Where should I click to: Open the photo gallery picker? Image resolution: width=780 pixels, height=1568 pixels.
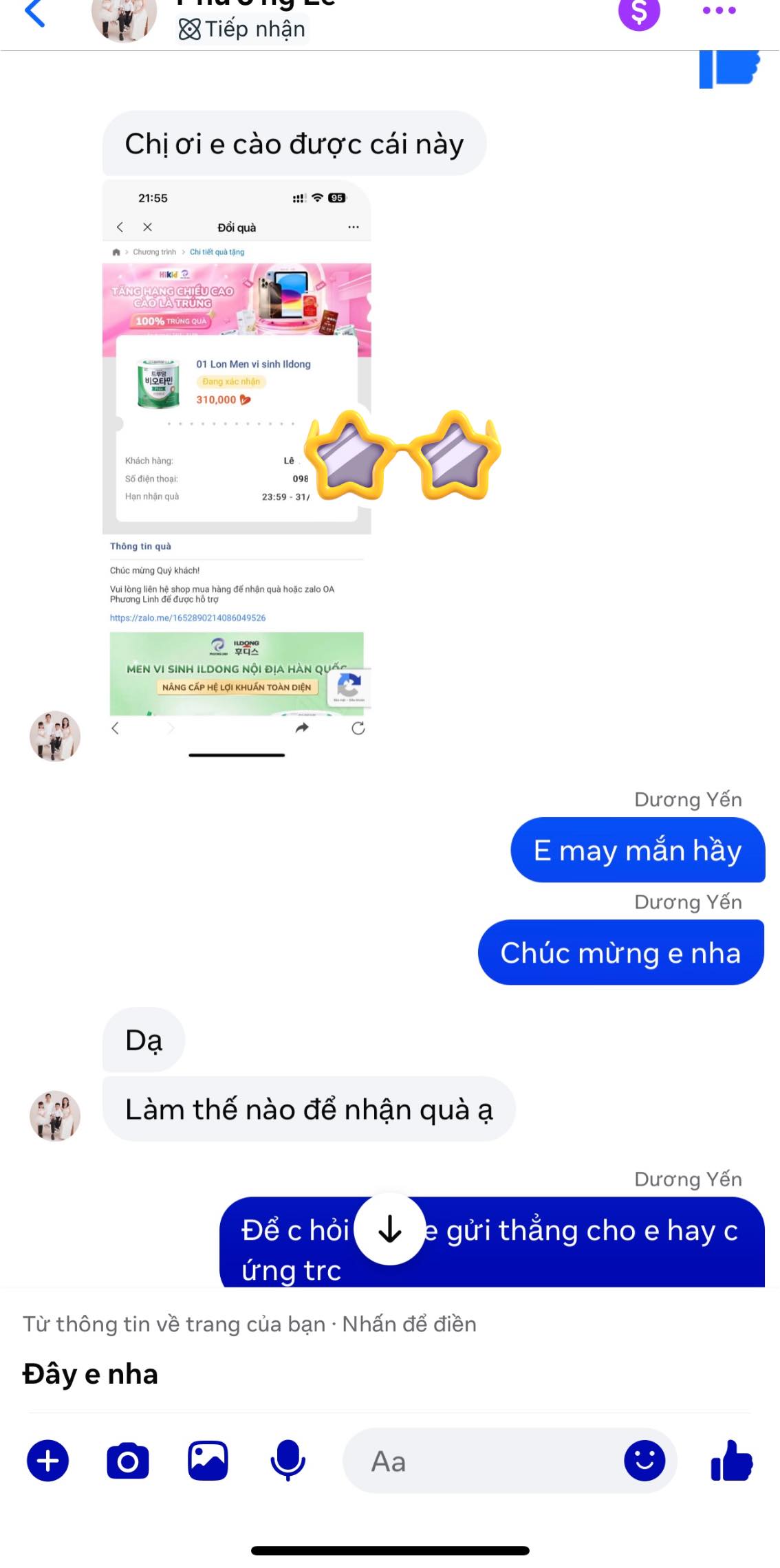click(x=208, y=1460)
